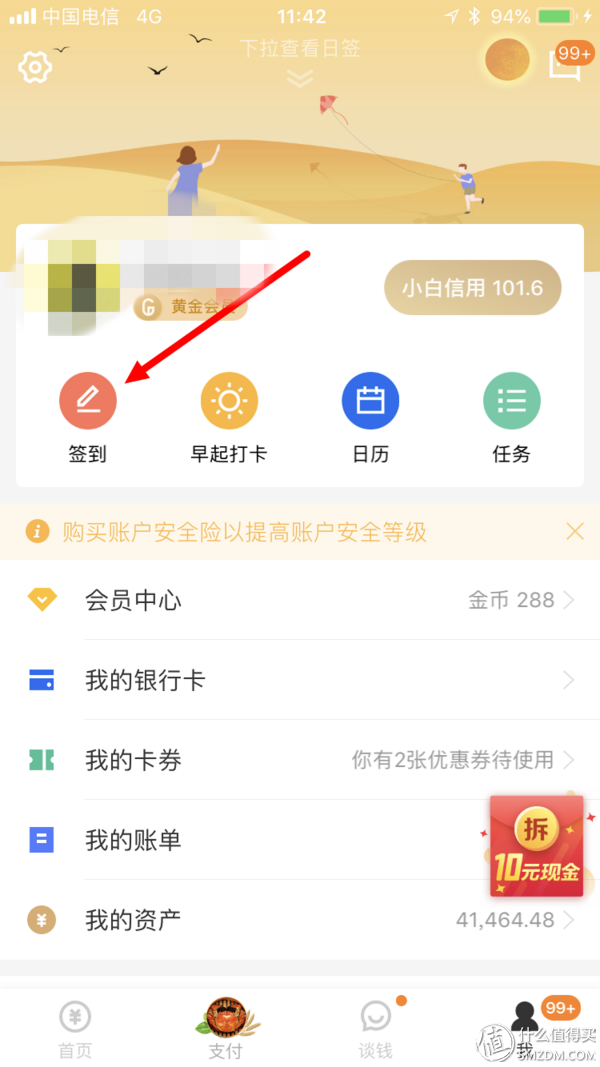
Task: Tap the 小白信用 101.6 button
Action: coord(473,289)
